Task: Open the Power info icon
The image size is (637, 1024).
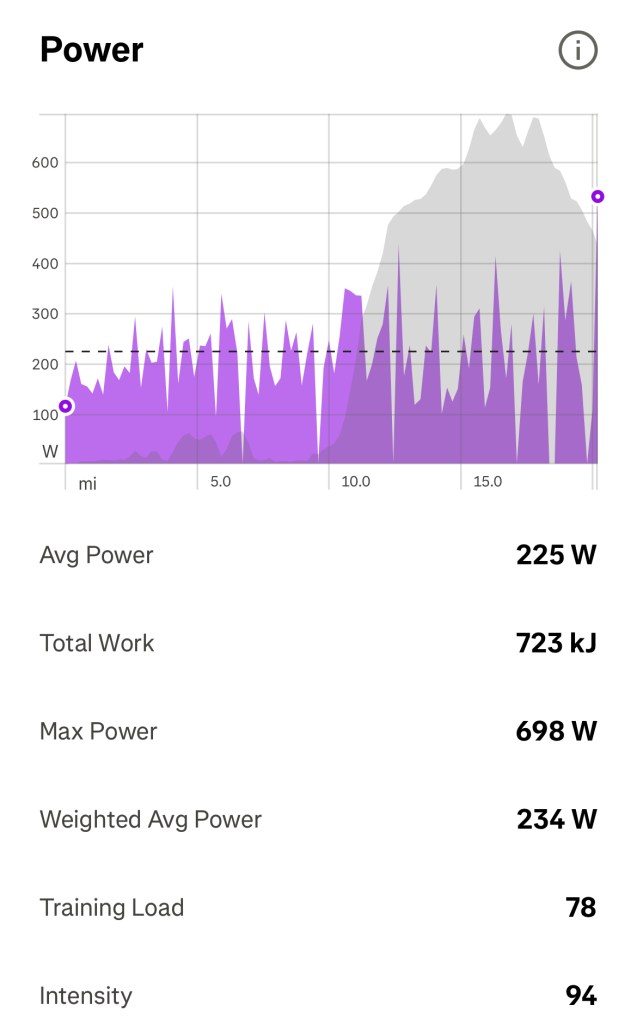Action: [x=577, y=50]
